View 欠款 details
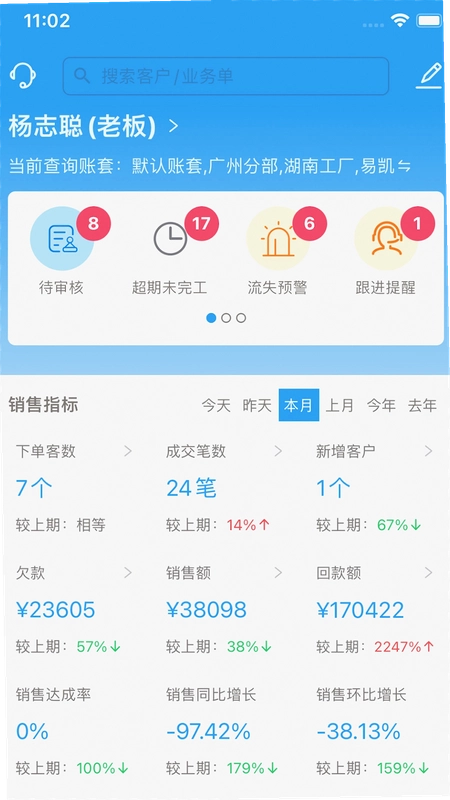 (74, 573)
